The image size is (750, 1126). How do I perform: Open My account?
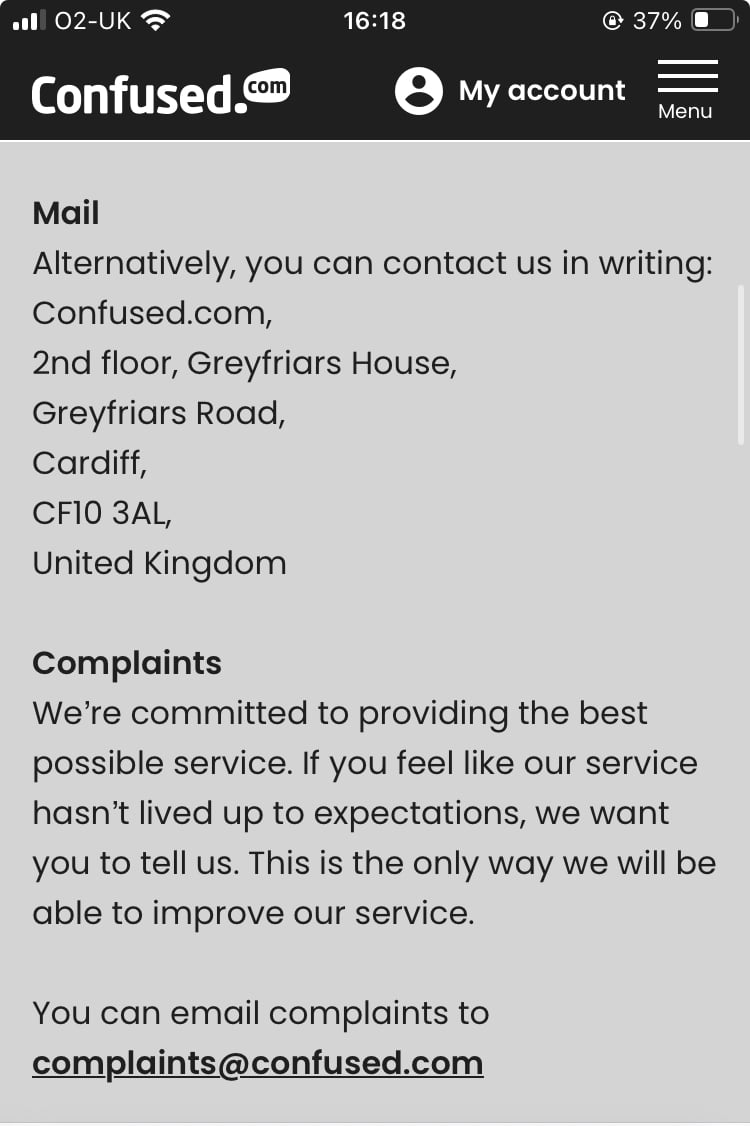tap(511, 91)
